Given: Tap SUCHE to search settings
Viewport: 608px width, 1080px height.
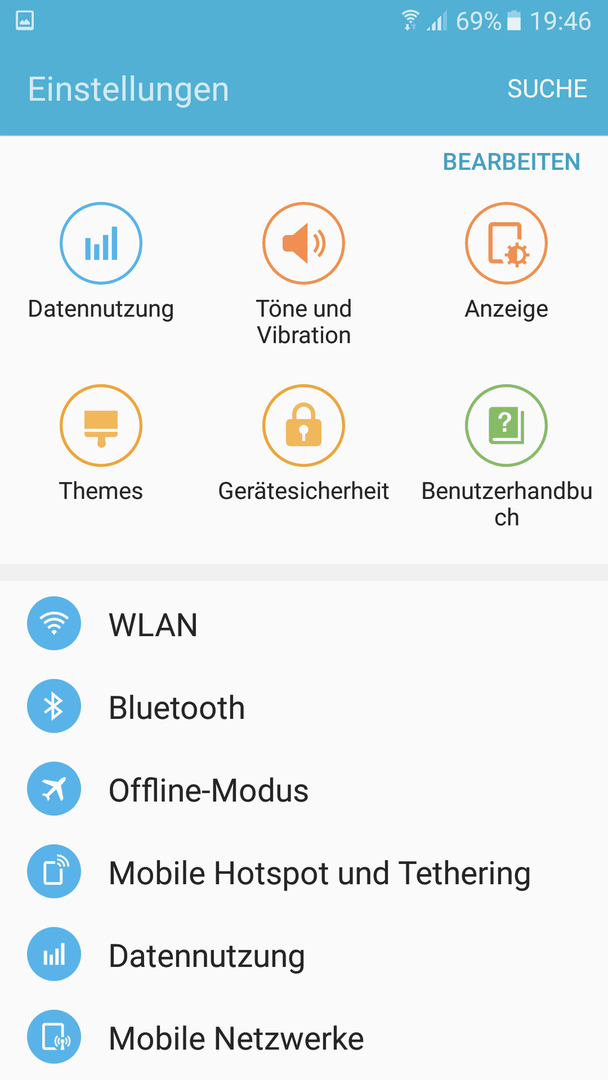Looking at the screenshot, I should [547, 89].
